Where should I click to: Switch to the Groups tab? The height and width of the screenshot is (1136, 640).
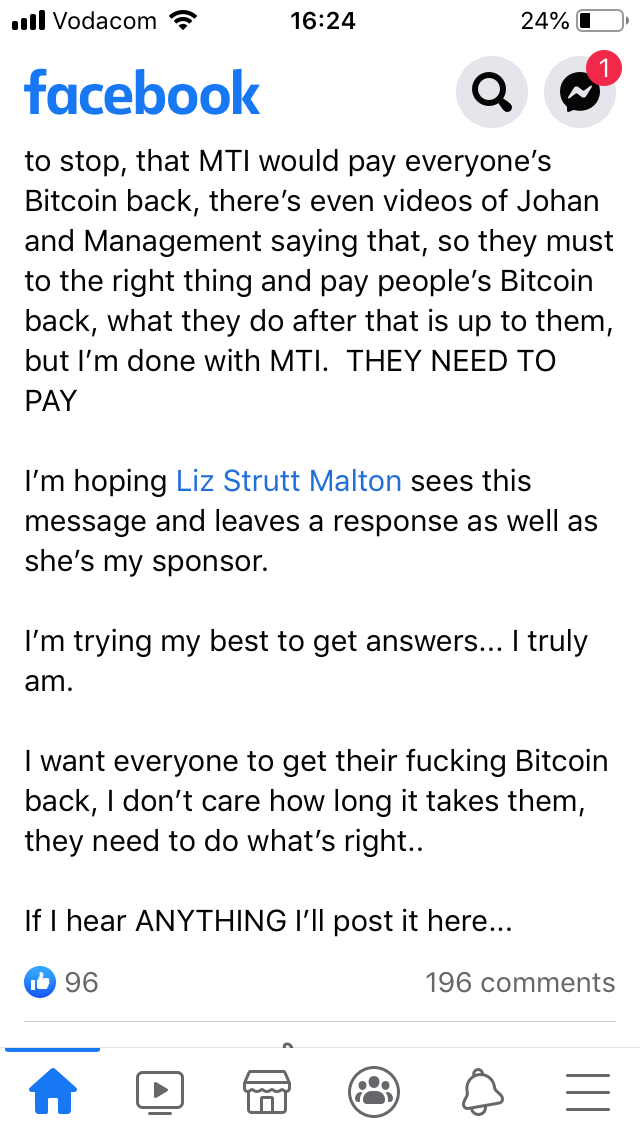(374, 1090)
